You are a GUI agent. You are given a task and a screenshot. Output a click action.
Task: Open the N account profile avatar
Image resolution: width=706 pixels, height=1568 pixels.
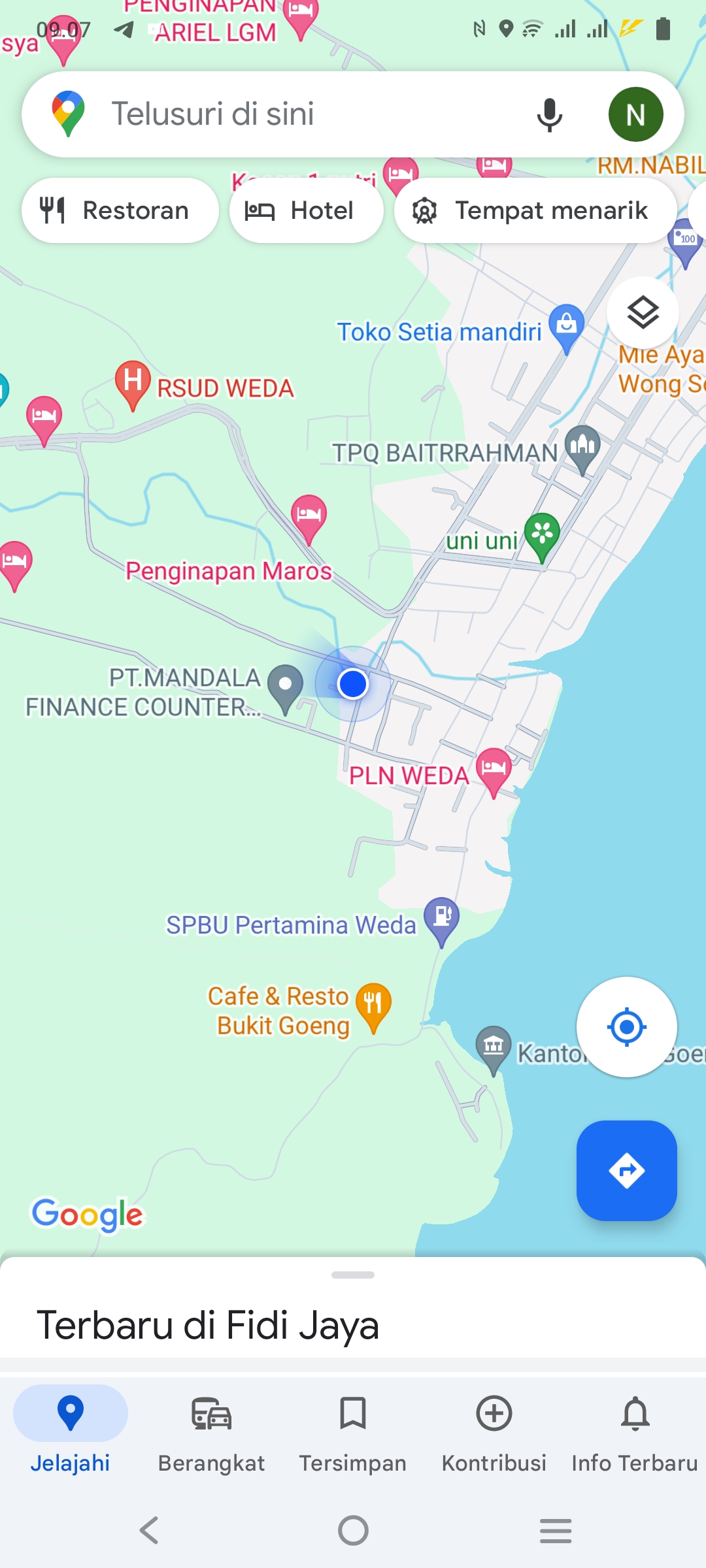coord(635,114)
